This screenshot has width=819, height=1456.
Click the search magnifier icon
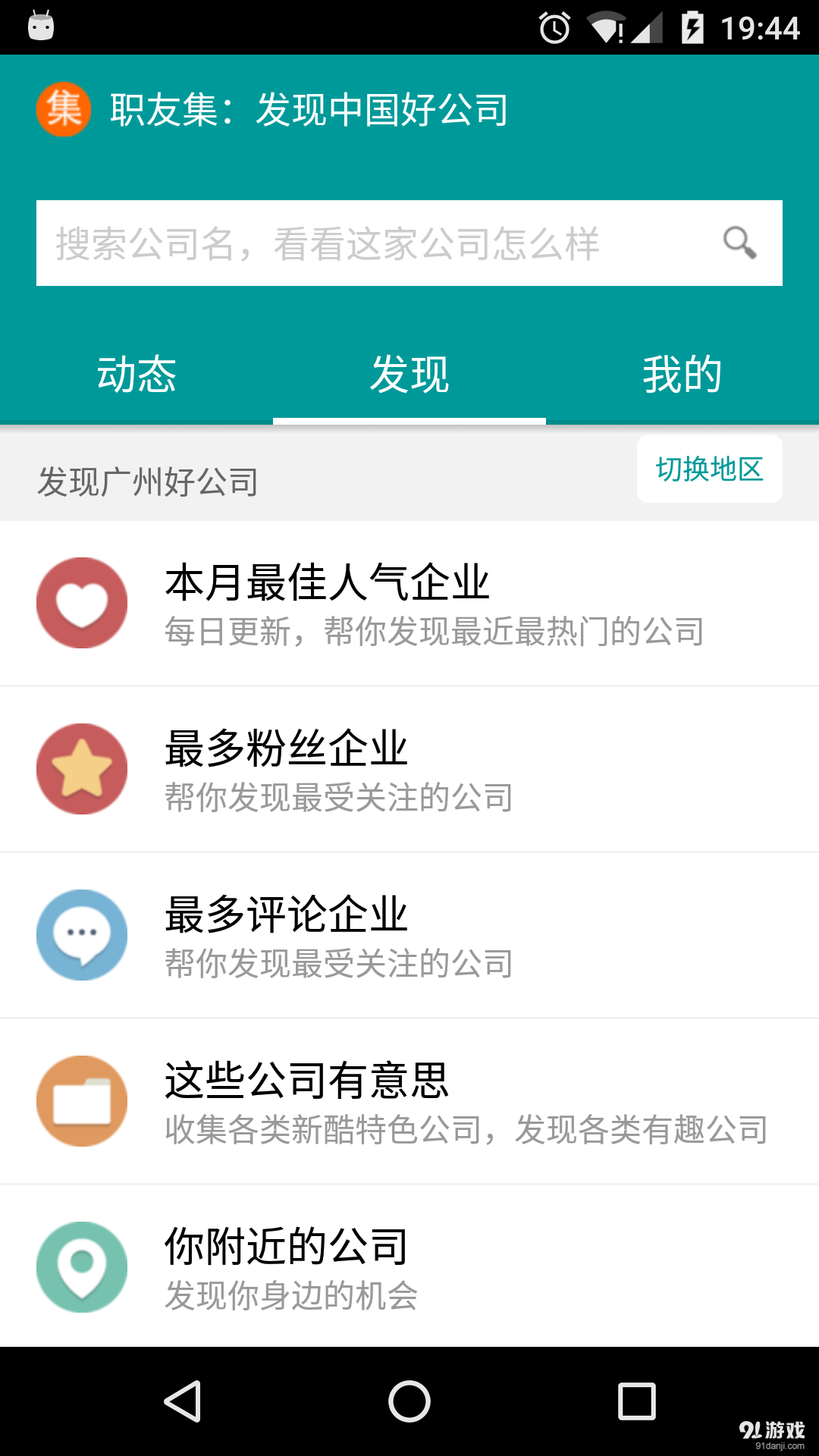739,243
